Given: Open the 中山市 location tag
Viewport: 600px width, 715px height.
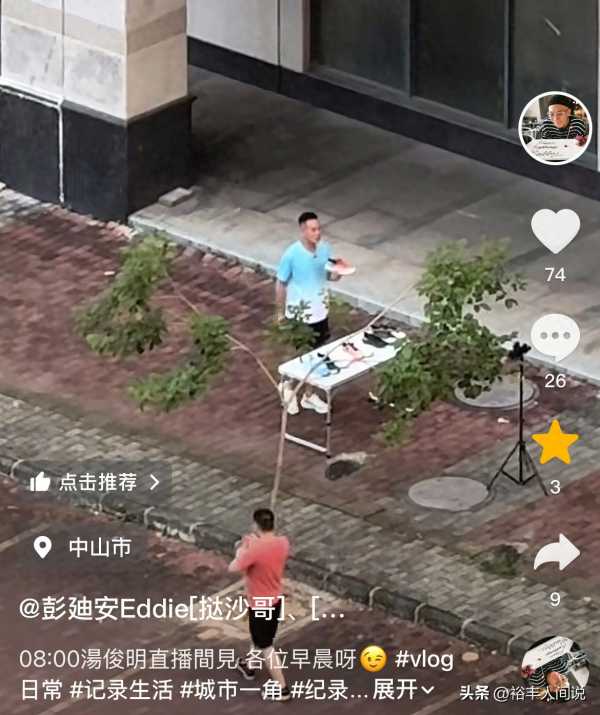Looking at the screenshot, I should point(84,547).
